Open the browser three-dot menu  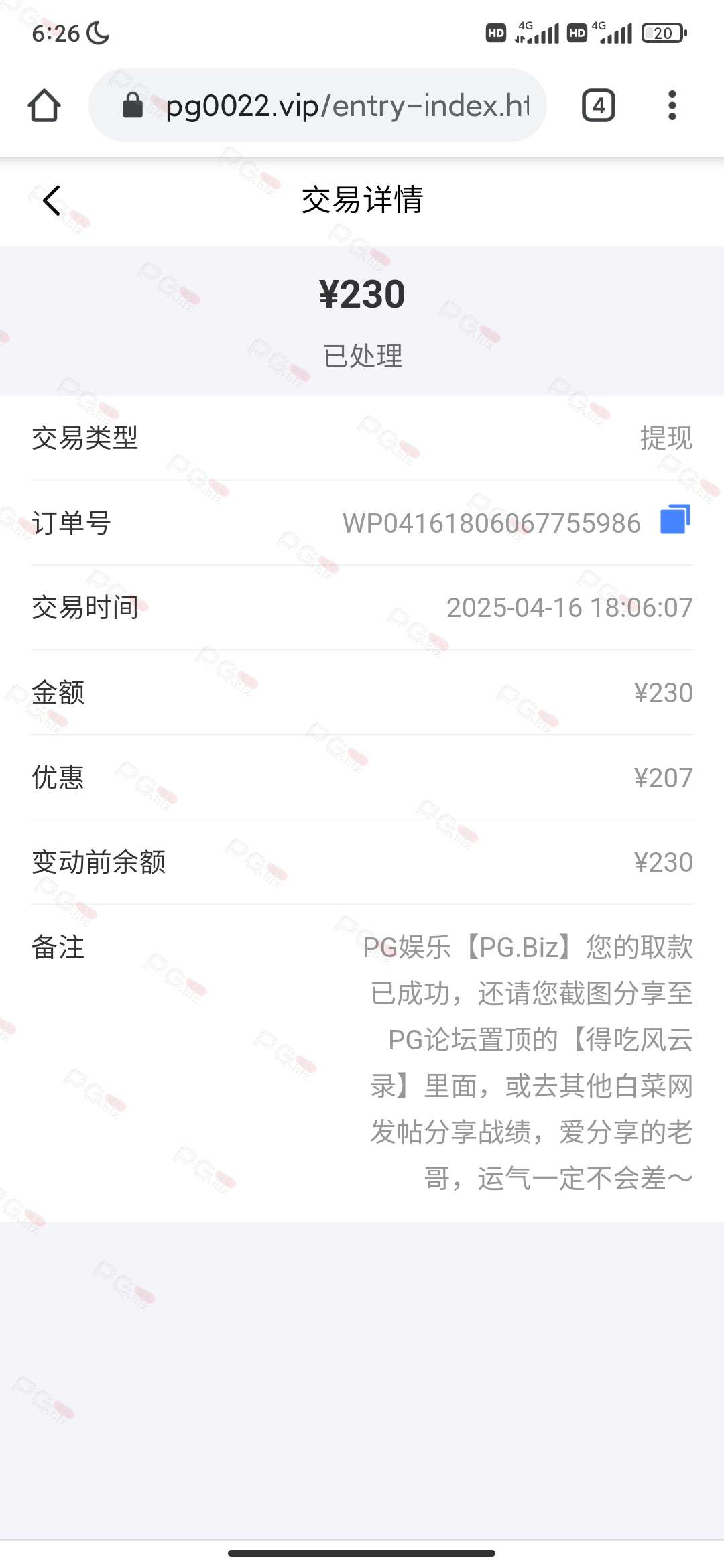point(672,106)
